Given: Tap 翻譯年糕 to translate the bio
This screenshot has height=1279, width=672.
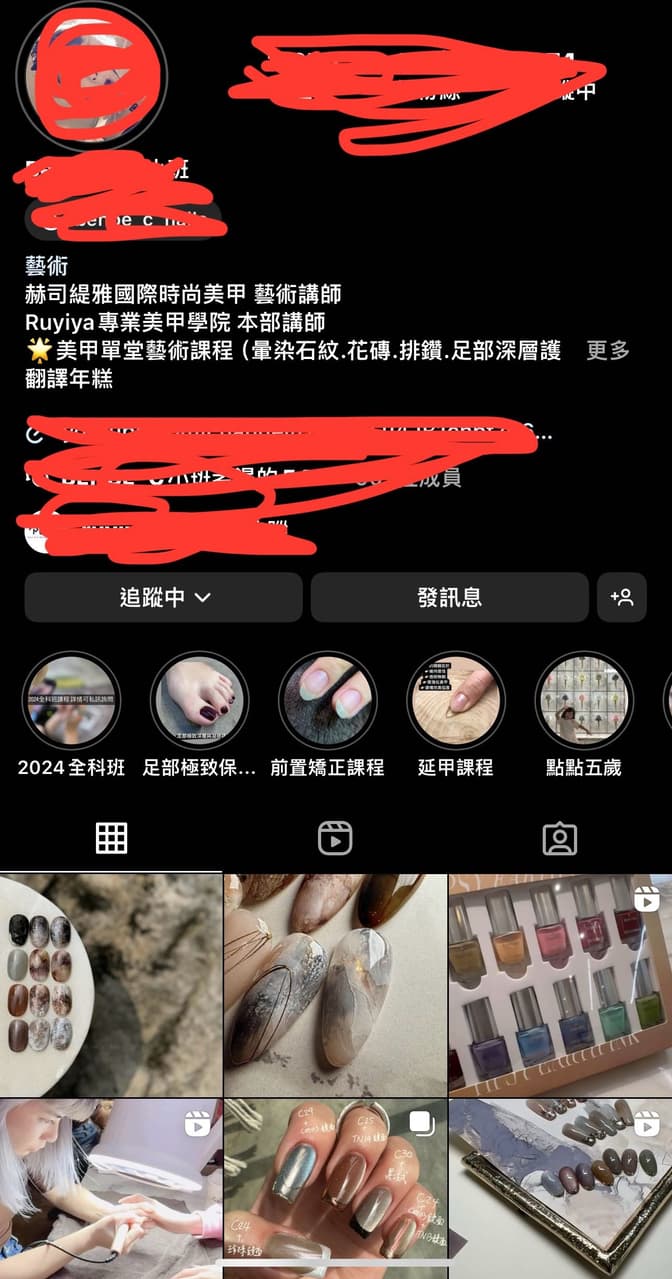Looking at the screenshot, I should [68, 379].
